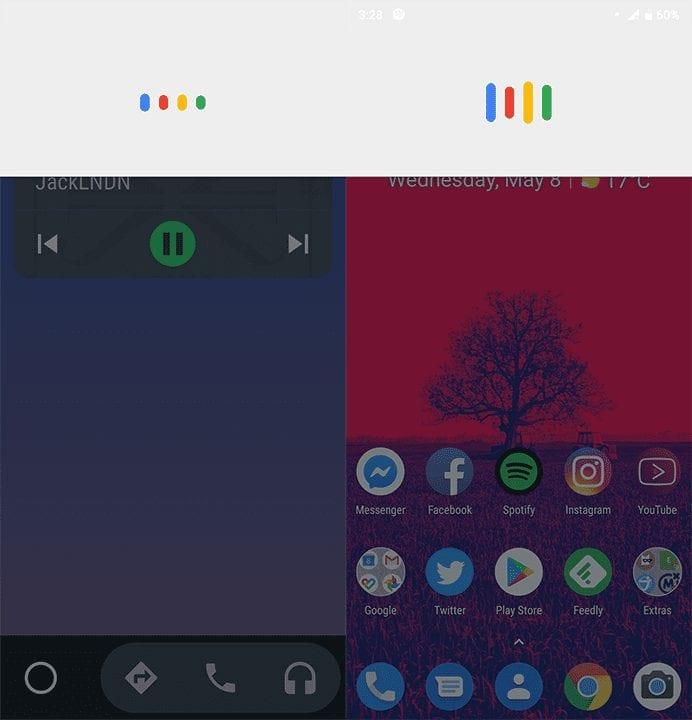This screenshot has height=720, width=692.
Task: Open navigation directions in Android Auto
Action: tap(141, 678)
